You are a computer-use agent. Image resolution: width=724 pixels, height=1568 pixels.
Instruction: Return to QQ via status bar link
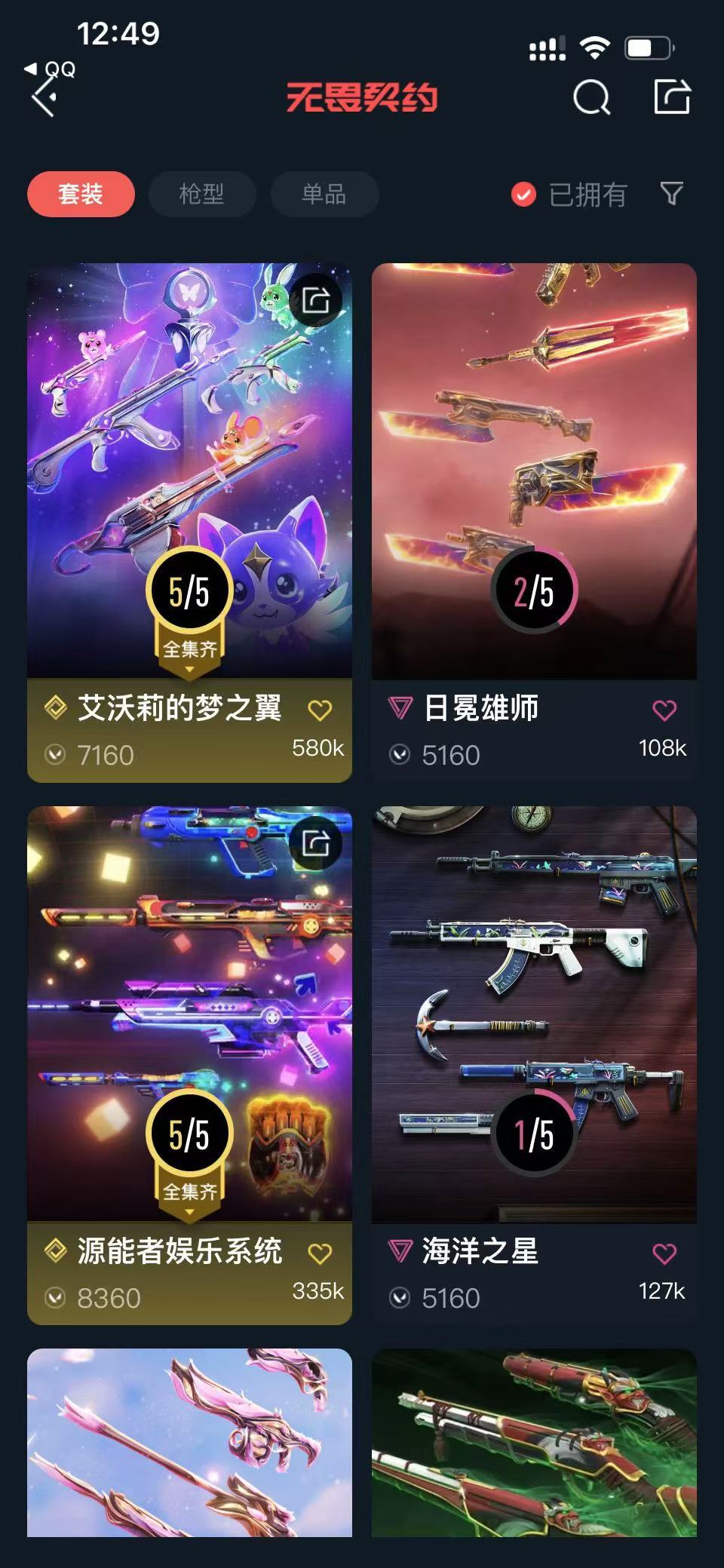(51, 69)
